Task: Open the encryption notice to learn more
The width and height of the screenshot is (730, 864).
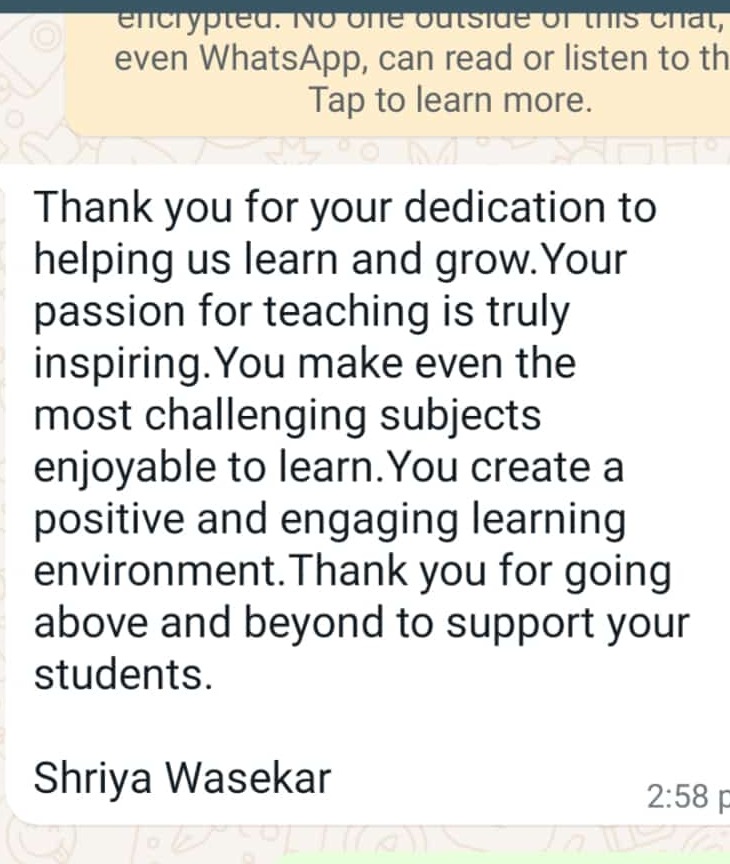Action: (450, 100)
